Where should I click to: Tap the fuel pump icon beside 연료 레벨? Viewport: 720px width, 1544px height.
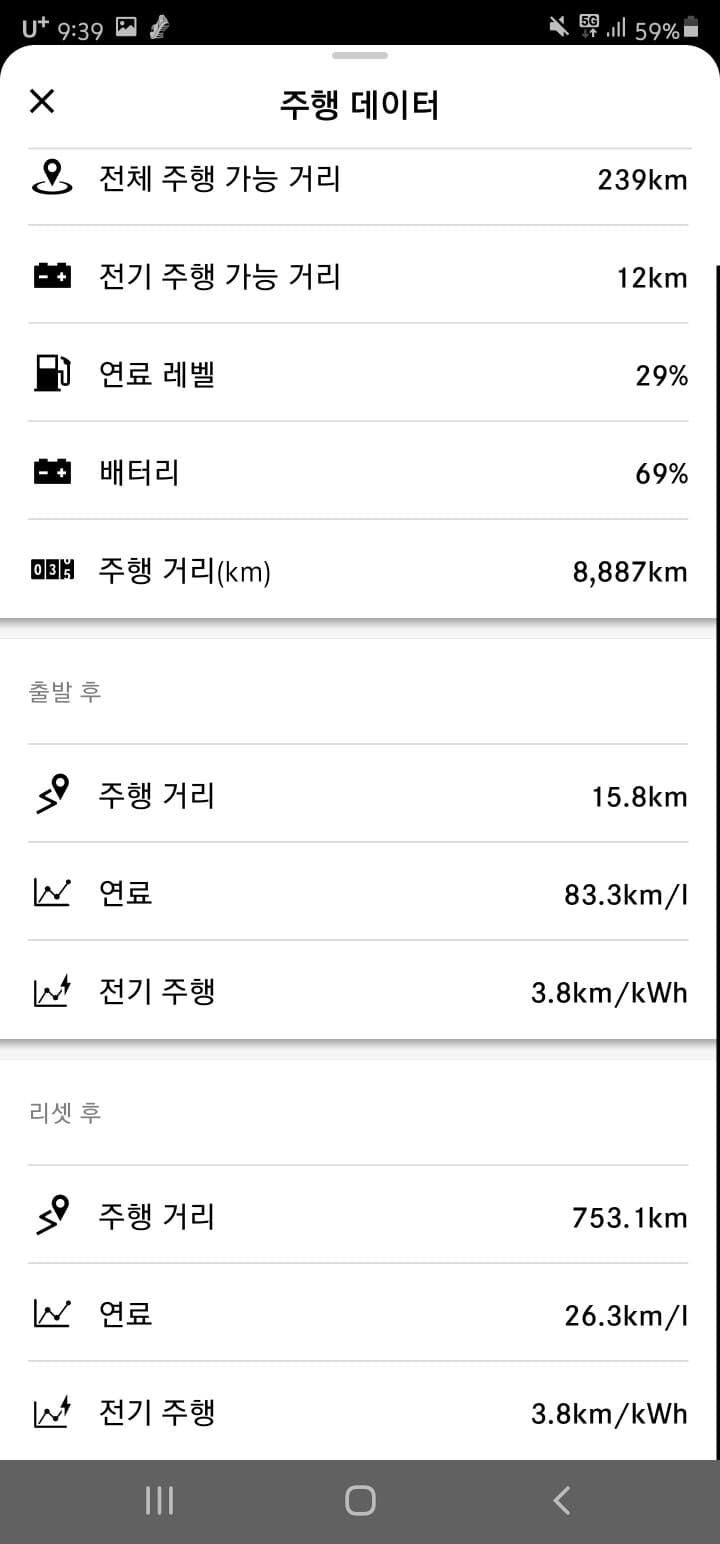tap(53, 374)
